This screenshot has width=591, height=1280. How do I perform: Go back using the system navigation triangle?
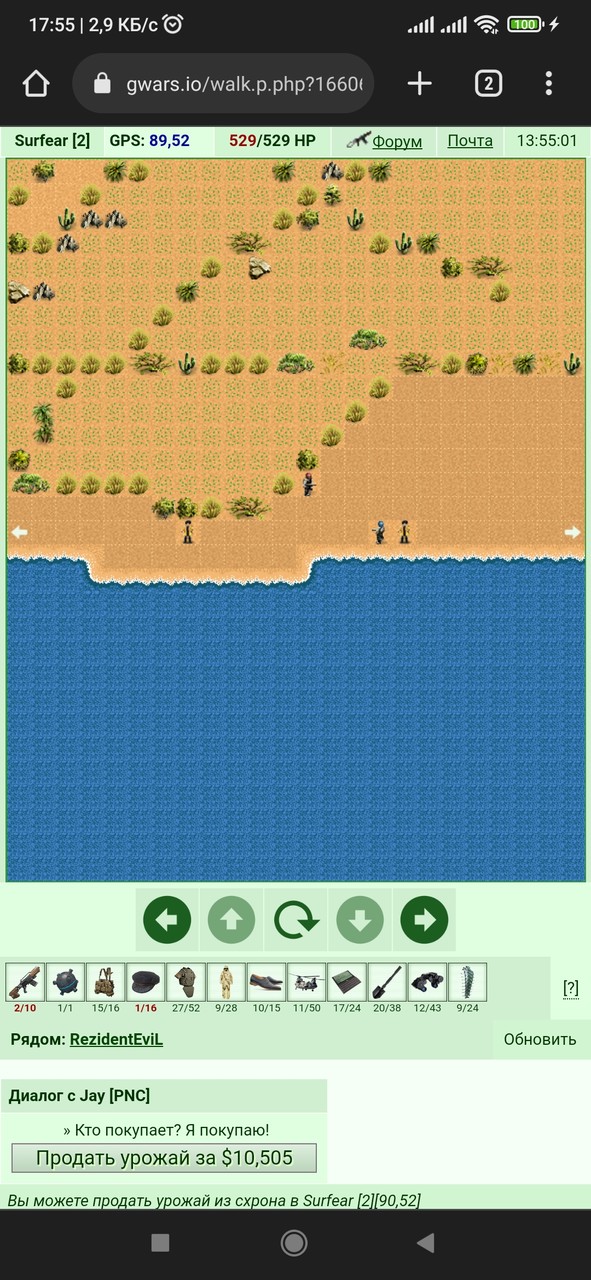click(x=426, y=1243)
